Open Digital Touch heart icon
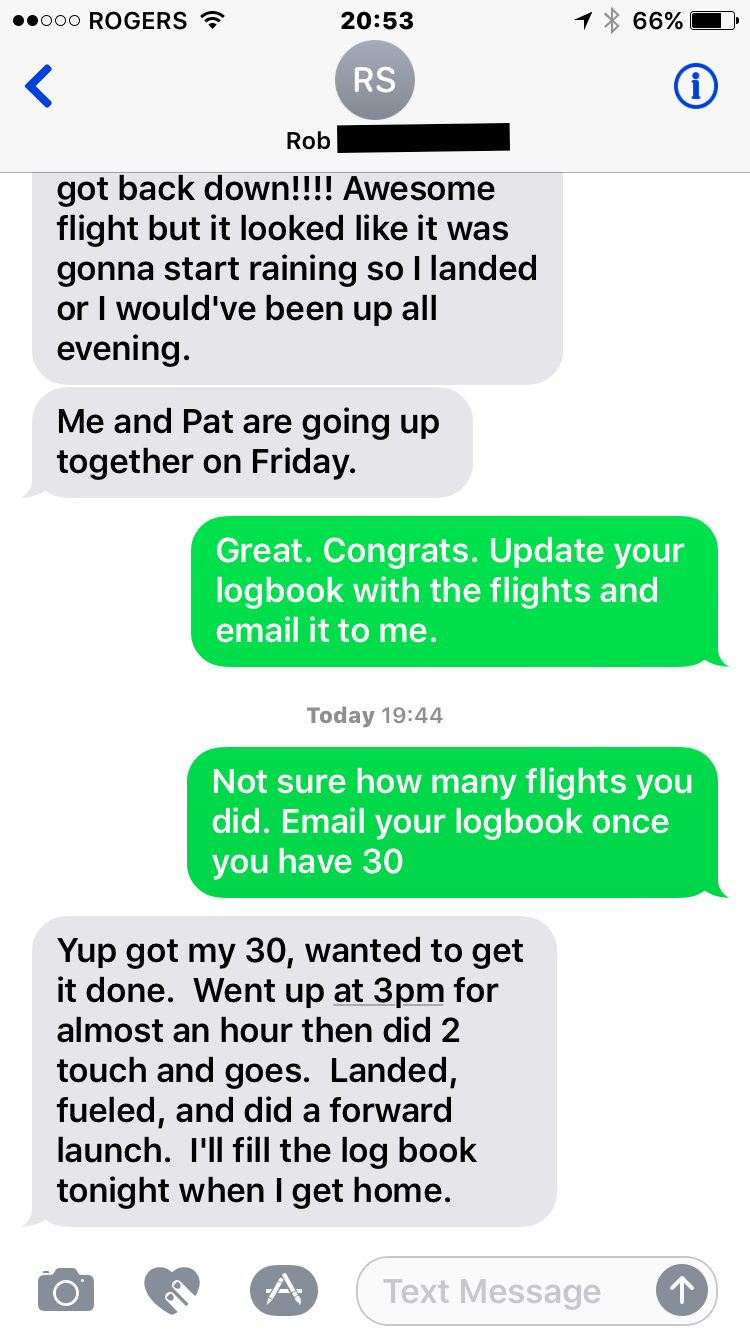 coord(172,1289)
